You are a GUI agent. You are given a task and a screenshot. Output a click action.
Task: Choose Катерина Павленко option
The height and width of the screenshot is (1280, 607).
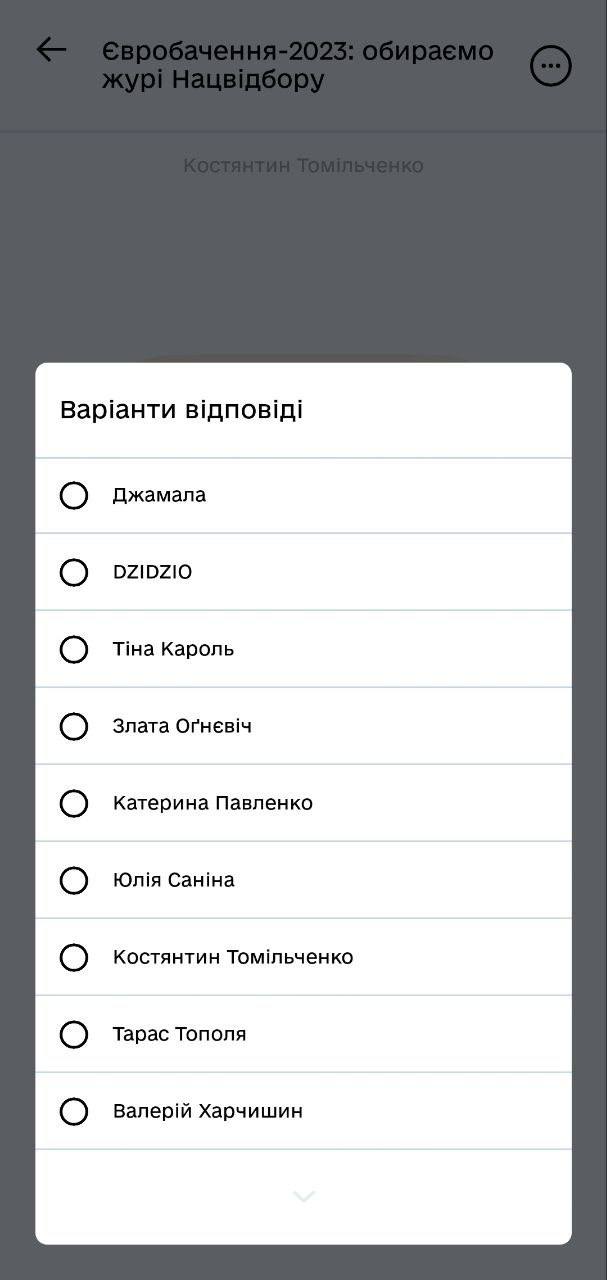74,803
